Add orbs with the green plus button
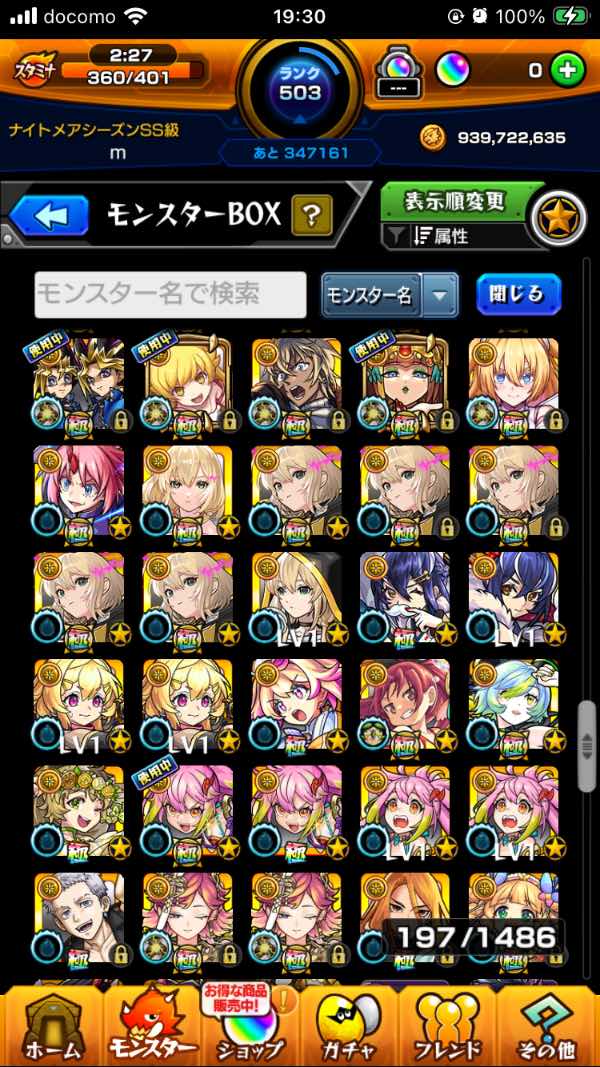 click(567, 71)
